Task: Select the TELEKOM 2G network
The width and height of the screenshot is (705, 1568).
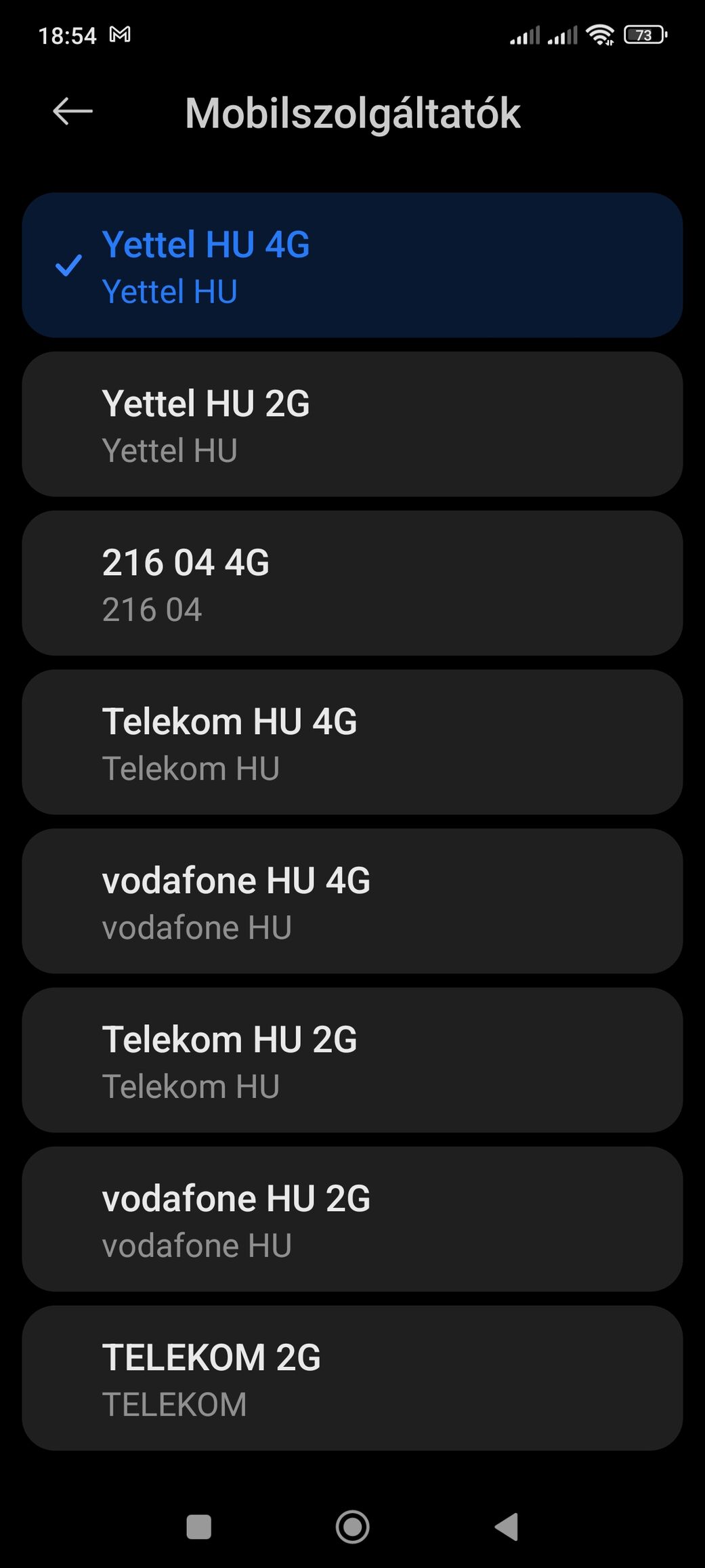Action: pos(352,1378)
